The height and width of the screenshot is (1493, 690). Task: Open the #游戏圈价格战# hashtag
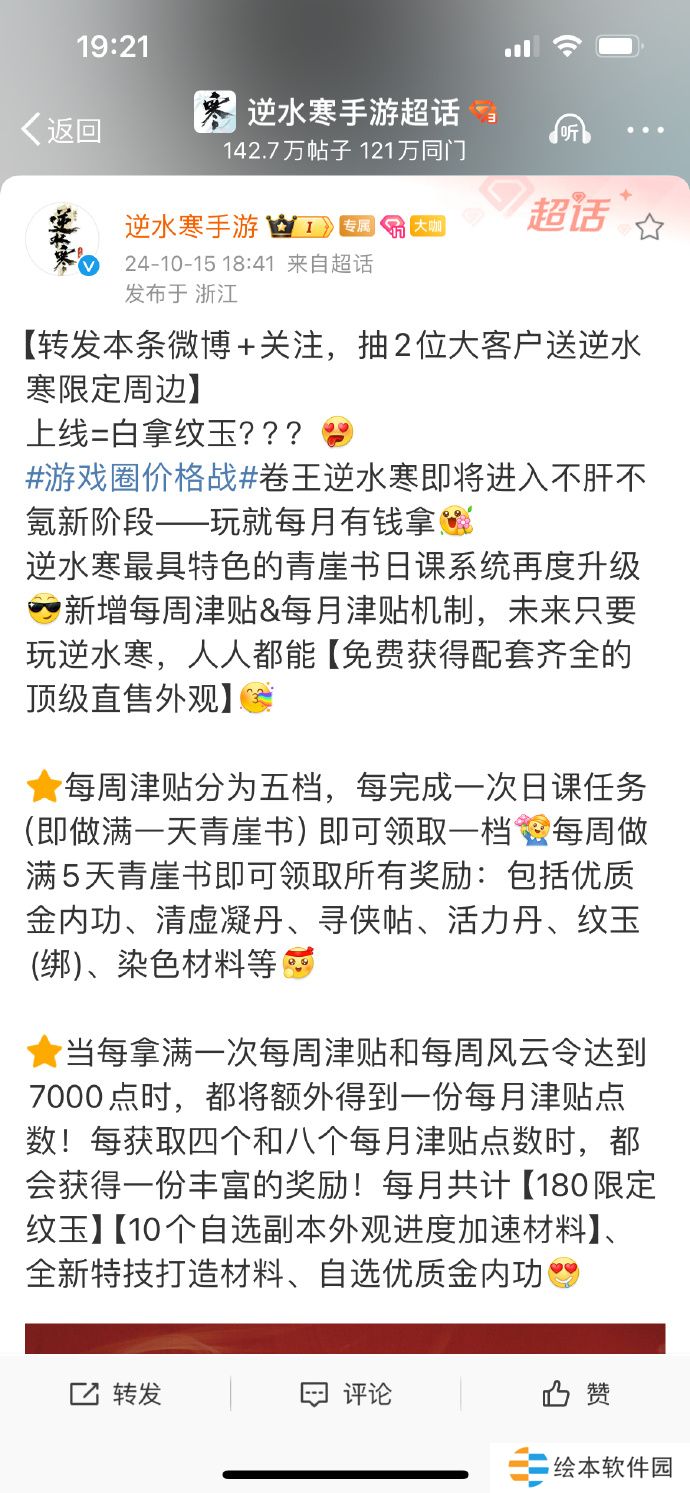click(142, 477)
